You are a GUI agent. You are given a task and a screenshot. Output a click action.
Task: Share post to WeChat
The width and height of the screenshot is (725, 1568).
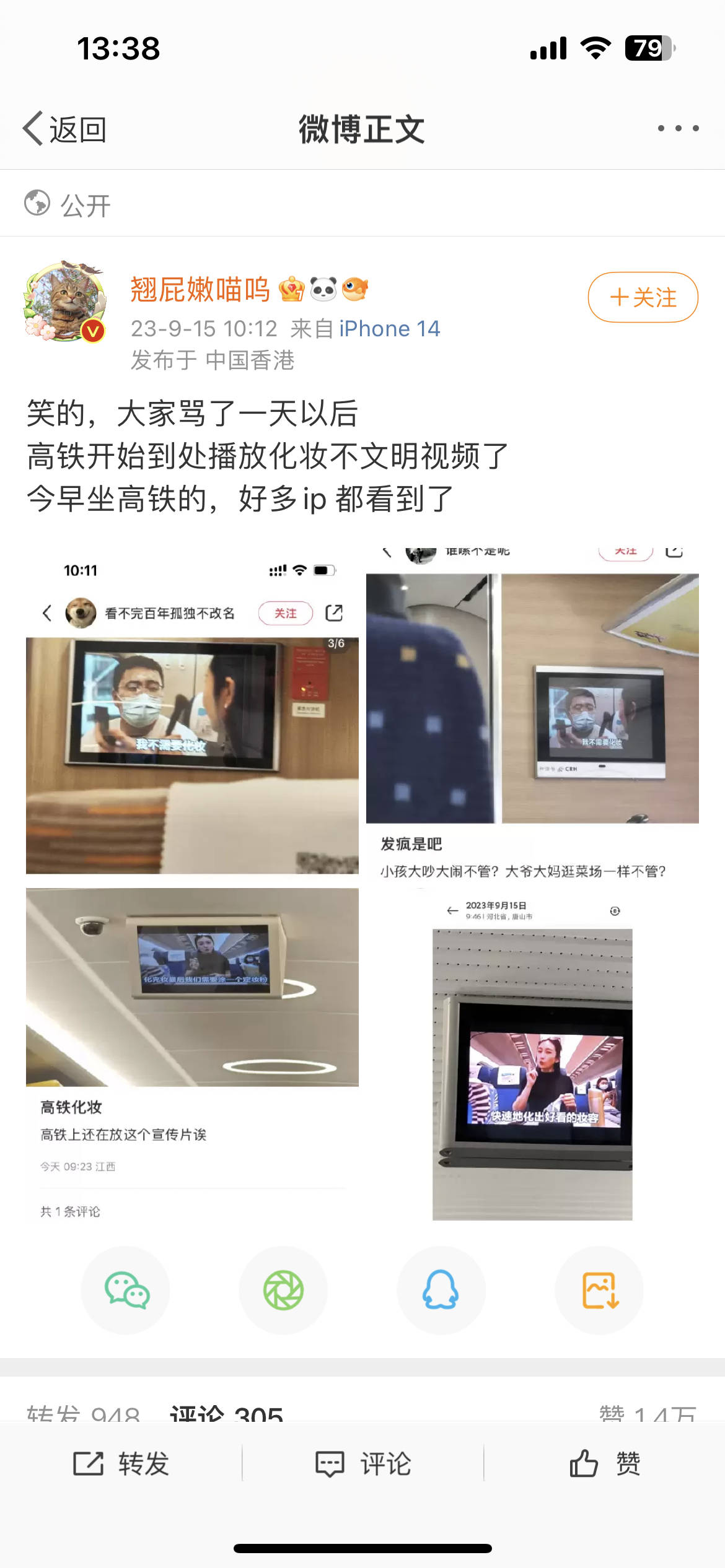126,1290
